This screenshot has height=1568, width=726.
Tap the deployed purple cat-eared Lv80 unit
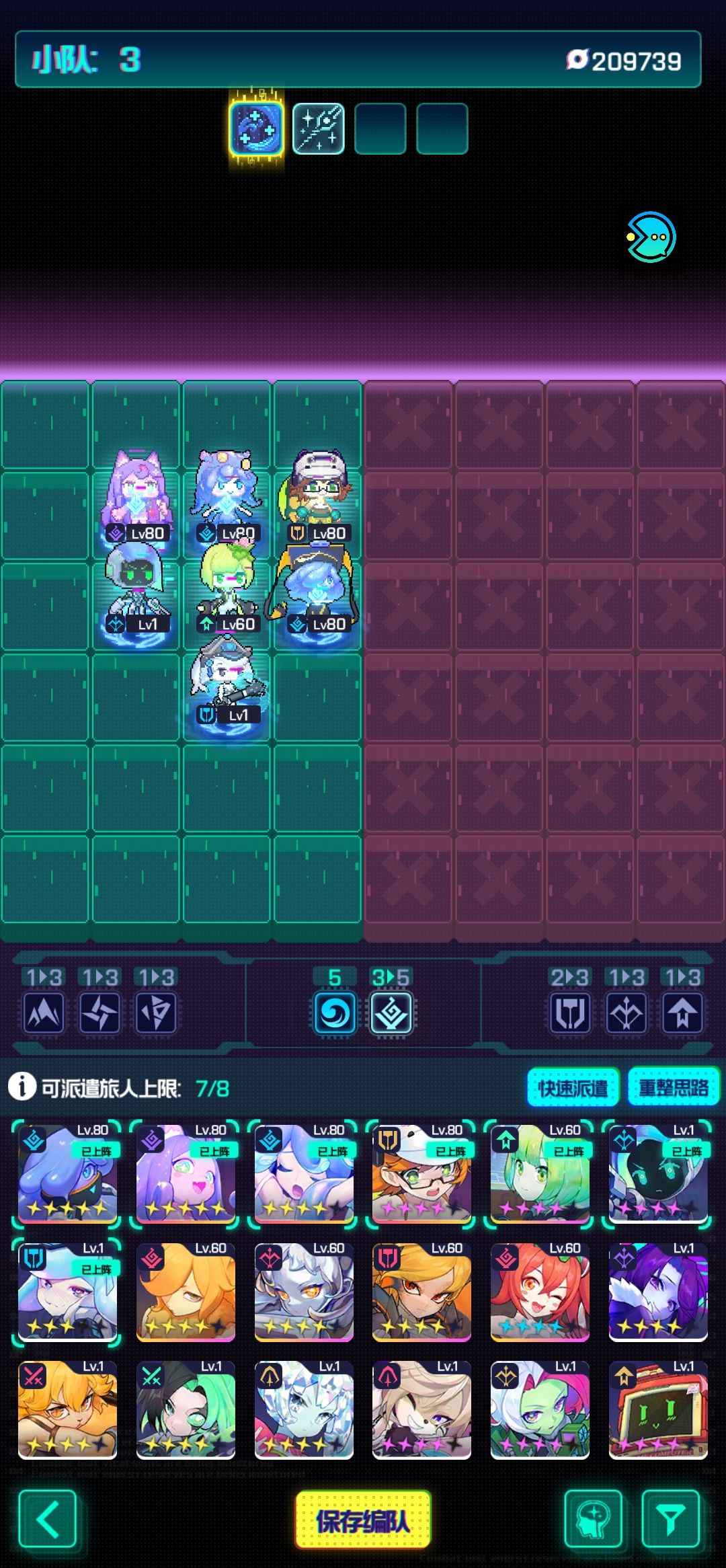click(x=136, y=494)
